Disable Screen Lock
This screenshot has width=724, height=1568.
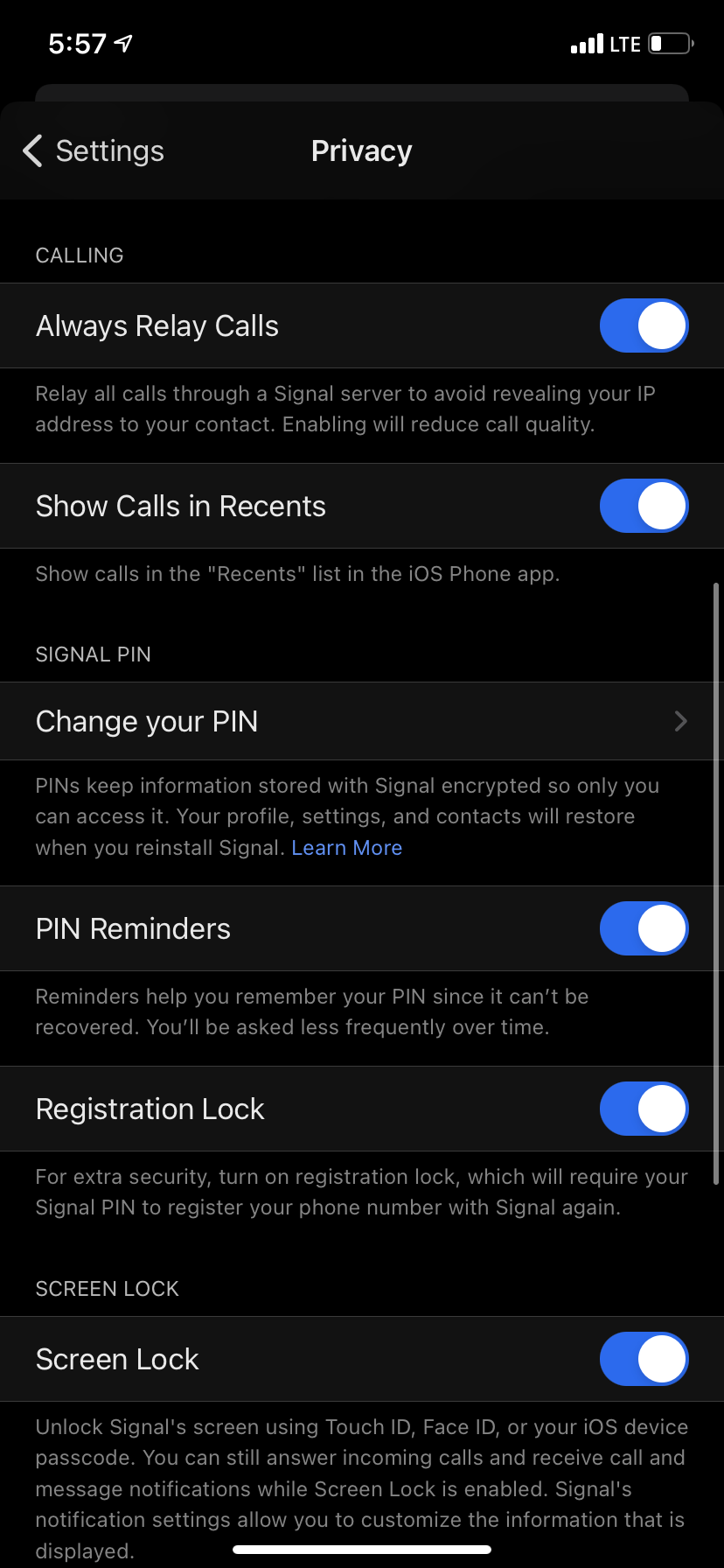(x=644, y=1359)
